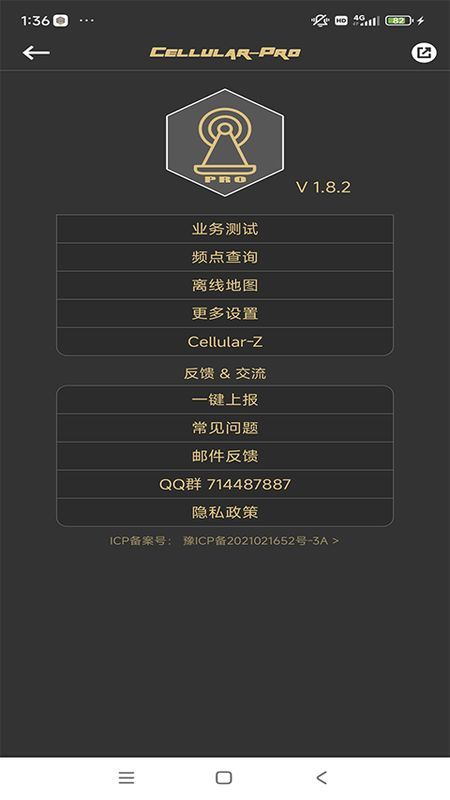Open the Cellular-Z entry

tap(225, 341)
